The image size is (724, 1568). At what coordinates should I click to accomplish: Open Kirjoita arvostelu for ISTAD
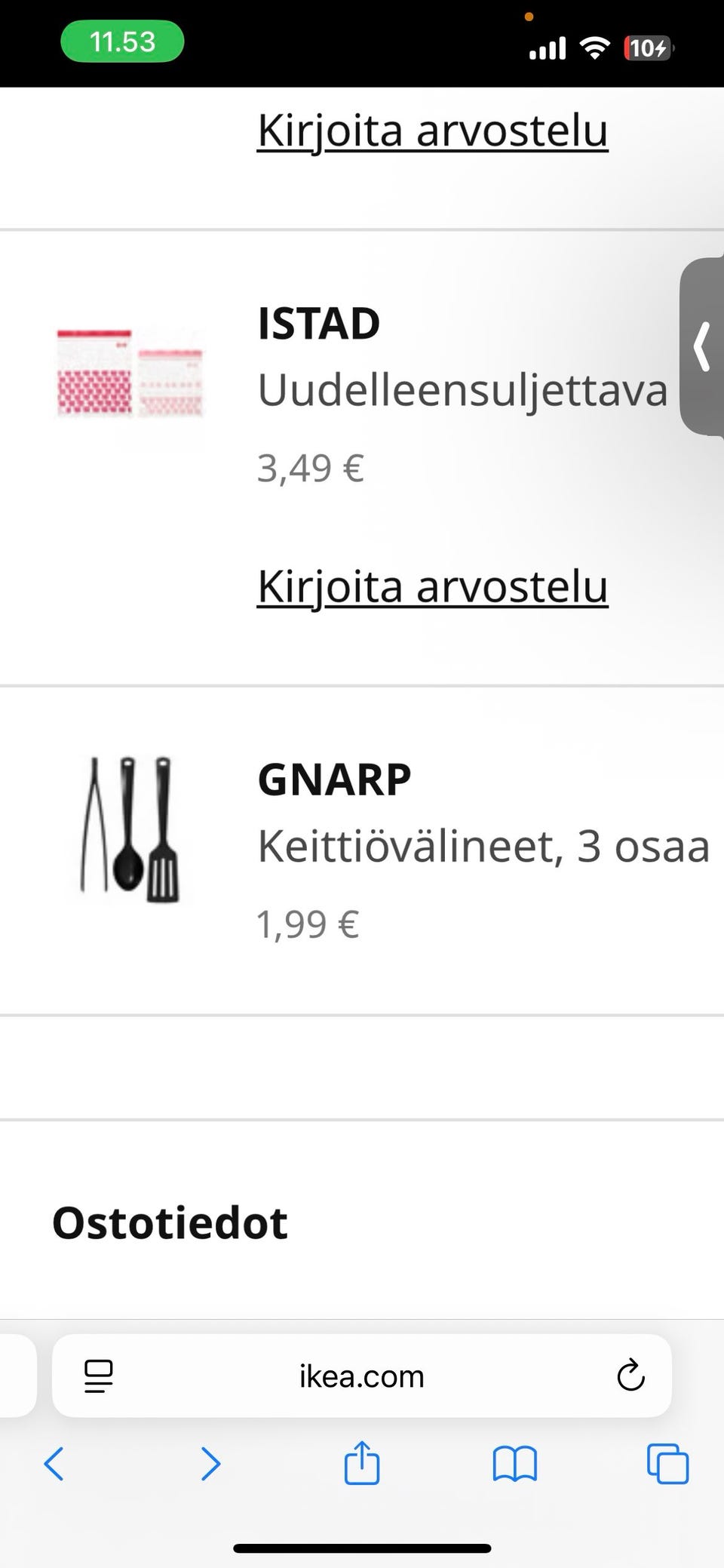click(x=433, y=587)
